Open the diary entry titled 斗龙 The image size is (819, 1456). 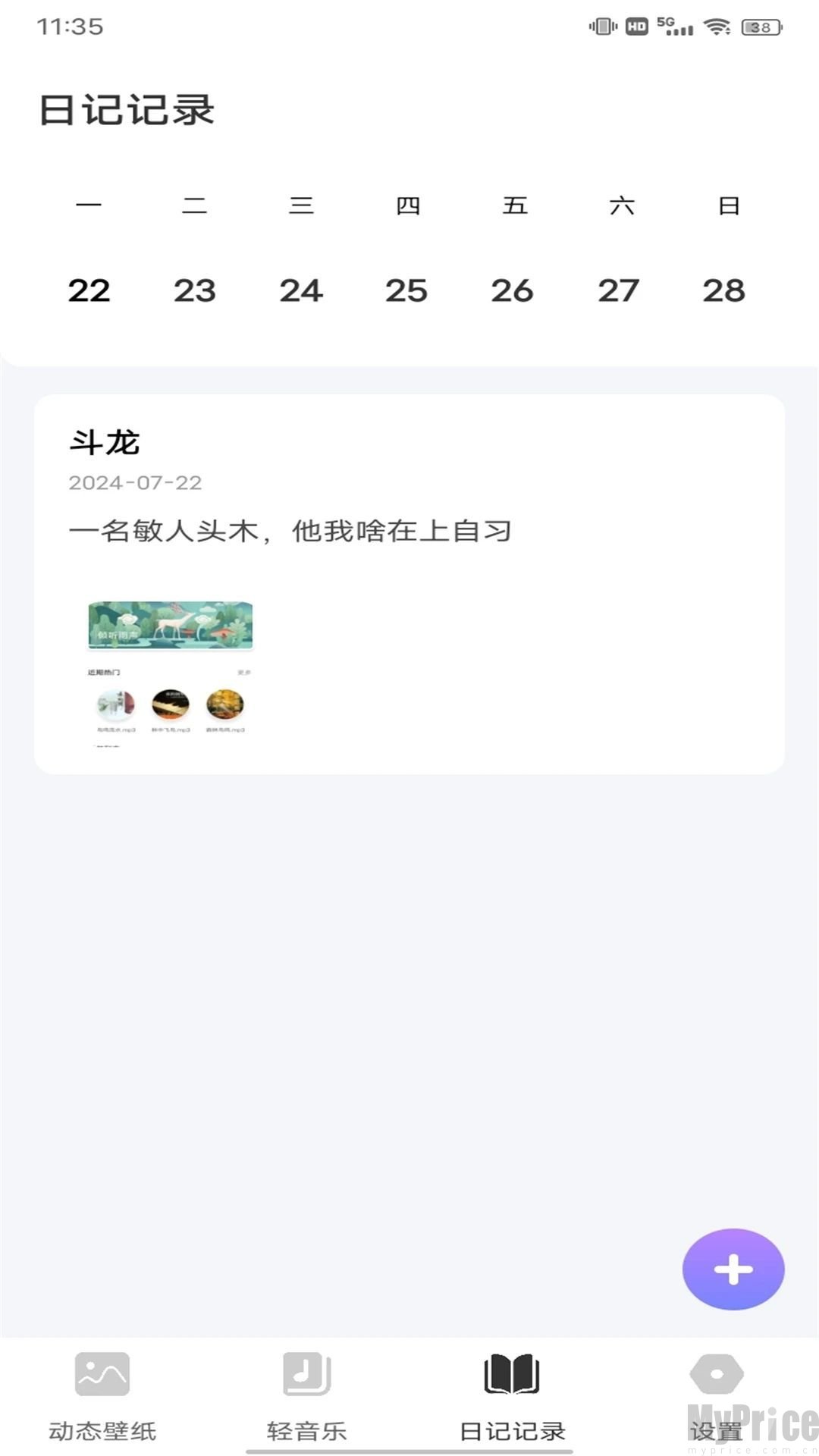(105, 442)
